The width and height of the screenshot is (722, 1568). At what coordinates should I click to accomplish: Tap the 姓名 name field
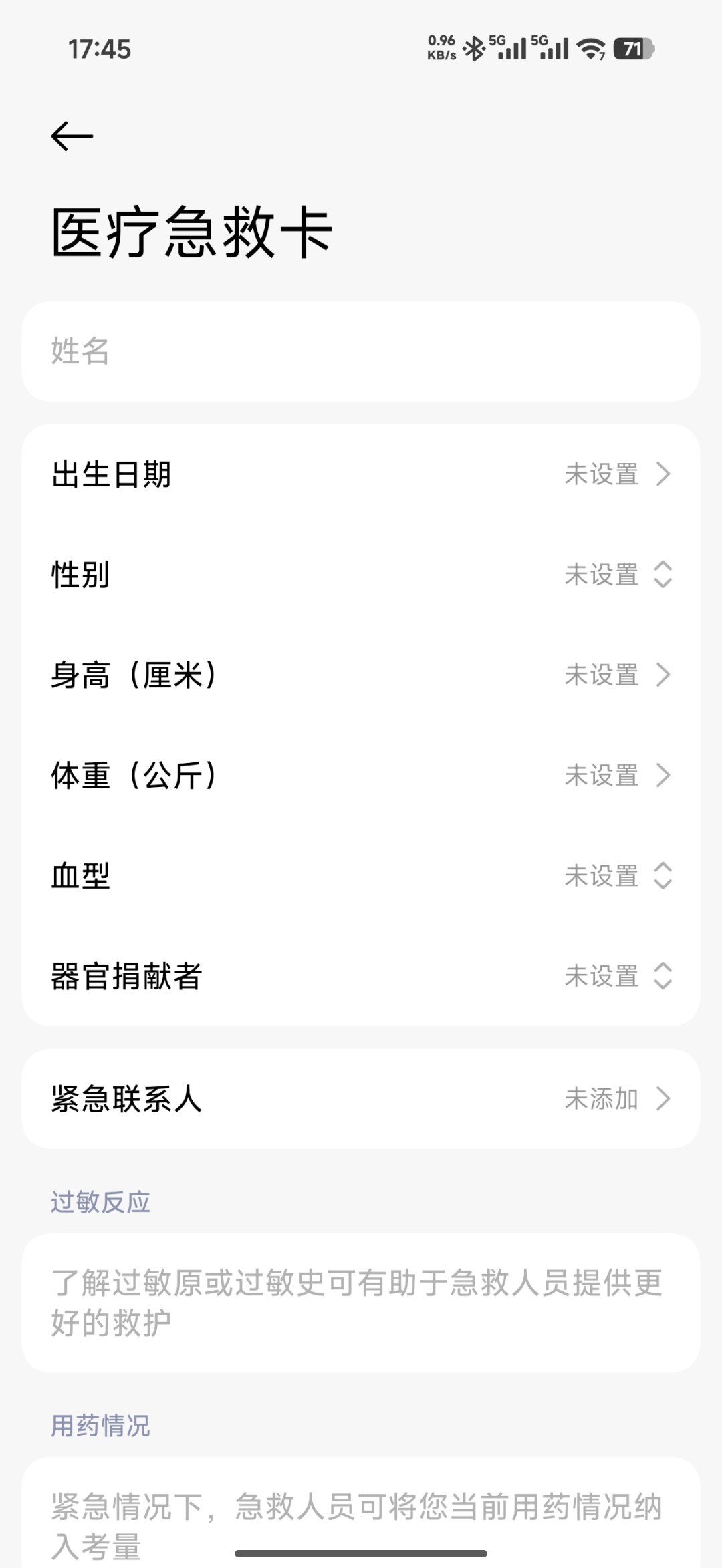coord(361,351)
